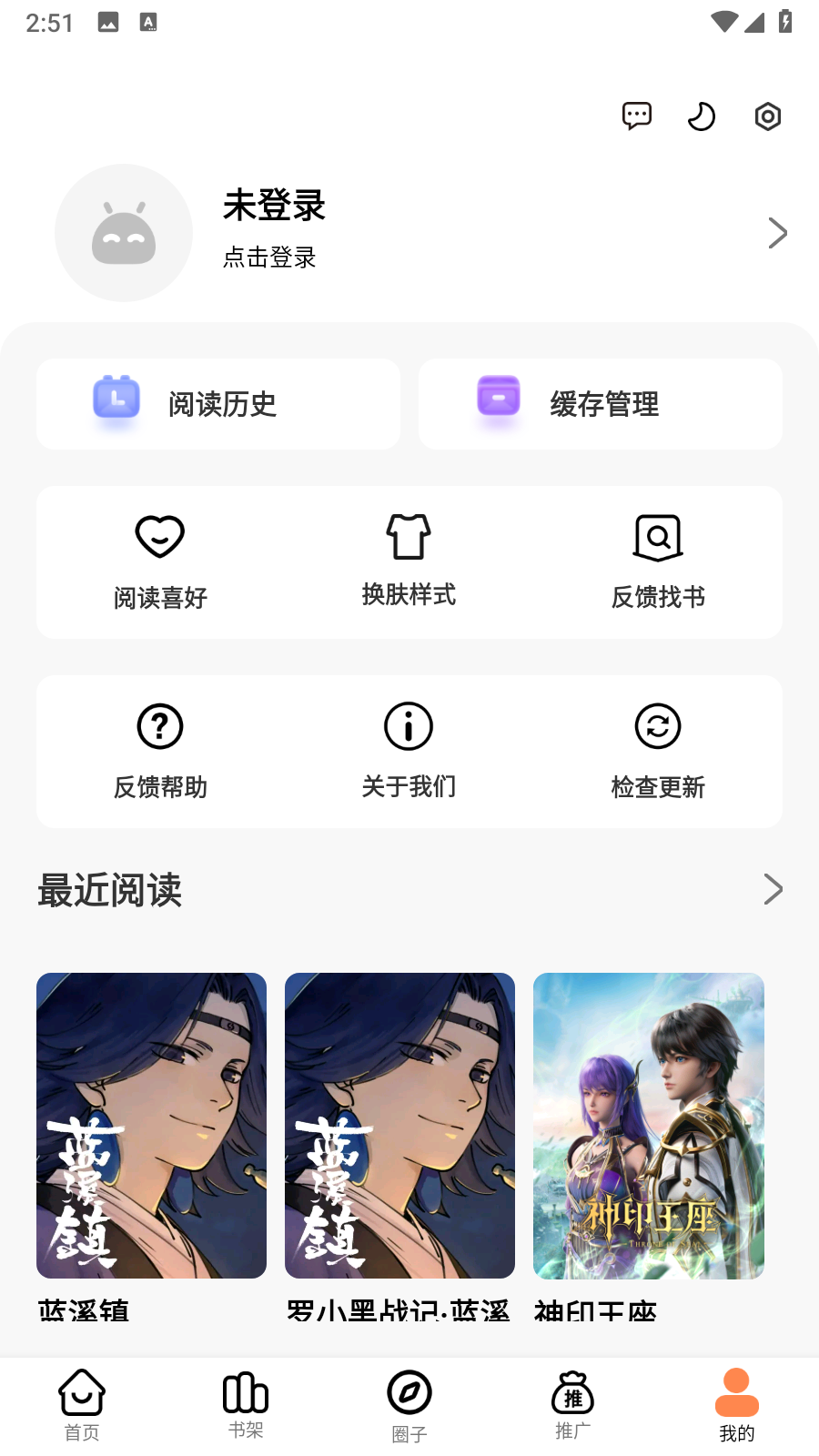Open the 阅读历史 reading history
This screenshot has width=819, height=1456.
pyautogui.click(x=218, y=404)
